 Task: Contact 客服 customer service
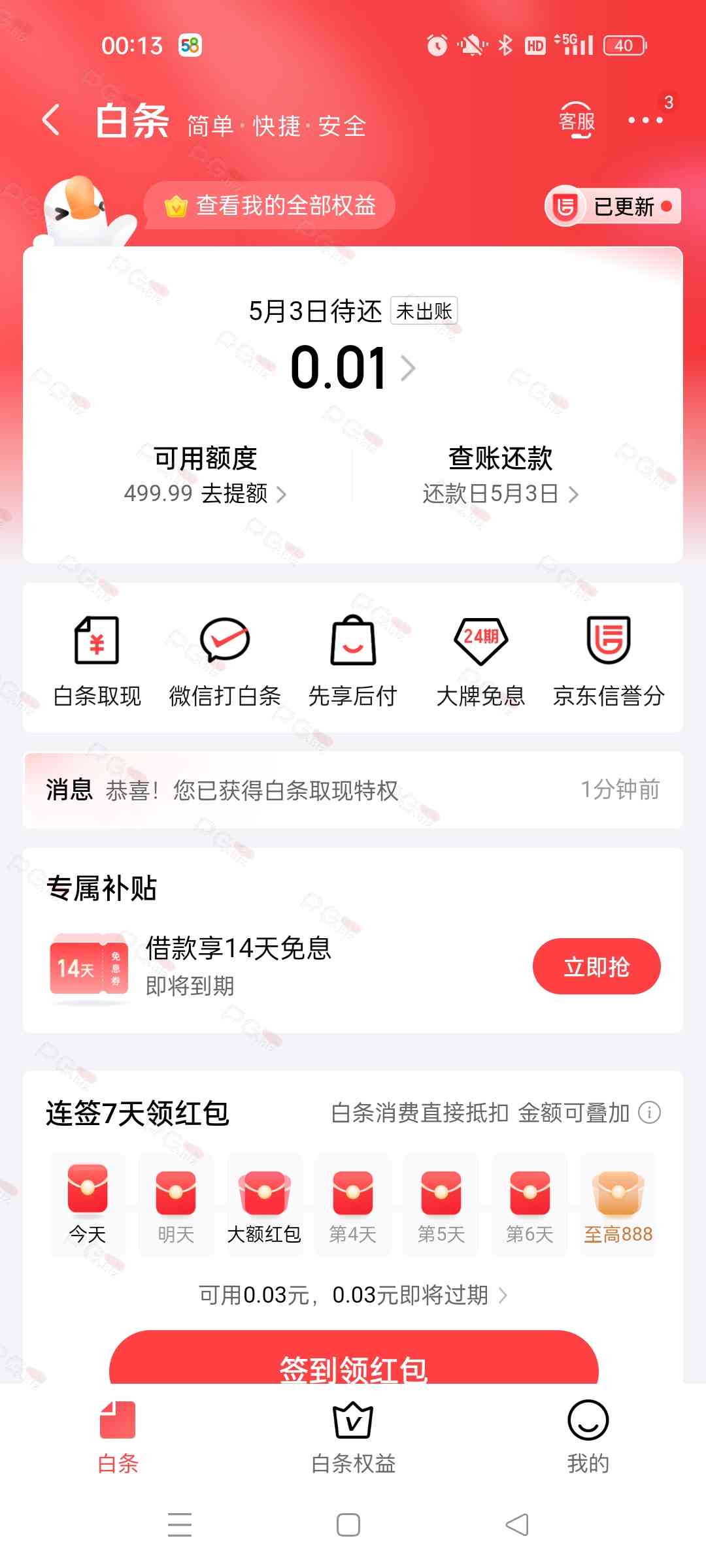click(x=577, y=120)
